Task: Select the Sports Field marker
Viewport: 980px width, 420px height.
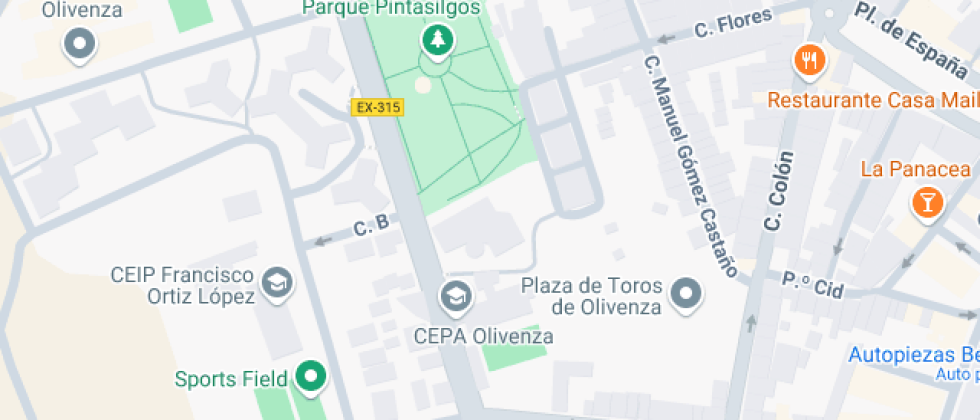Action: click(x=312, y=377)
